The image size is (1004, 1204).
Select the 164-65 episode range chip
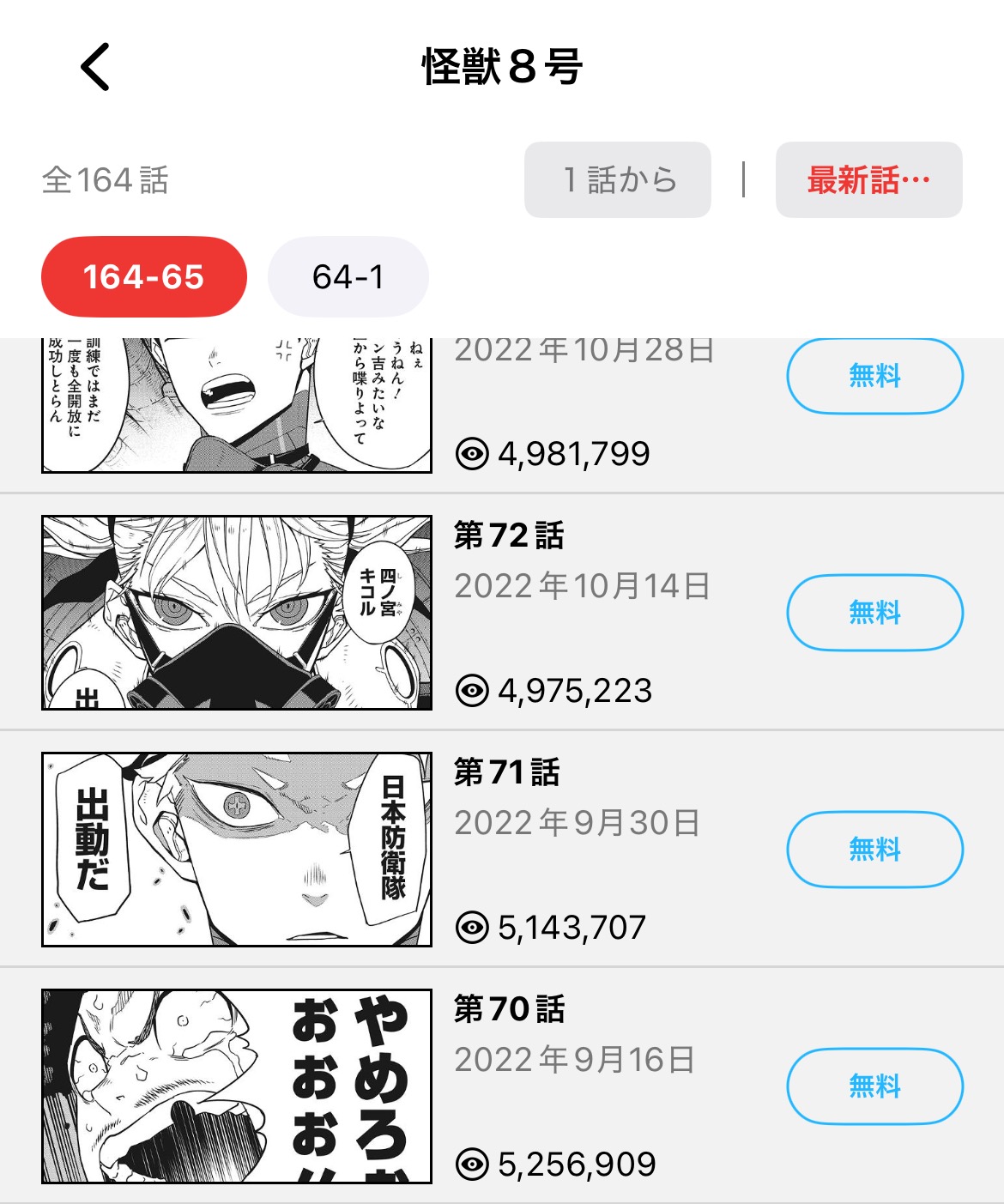[144, 277]
